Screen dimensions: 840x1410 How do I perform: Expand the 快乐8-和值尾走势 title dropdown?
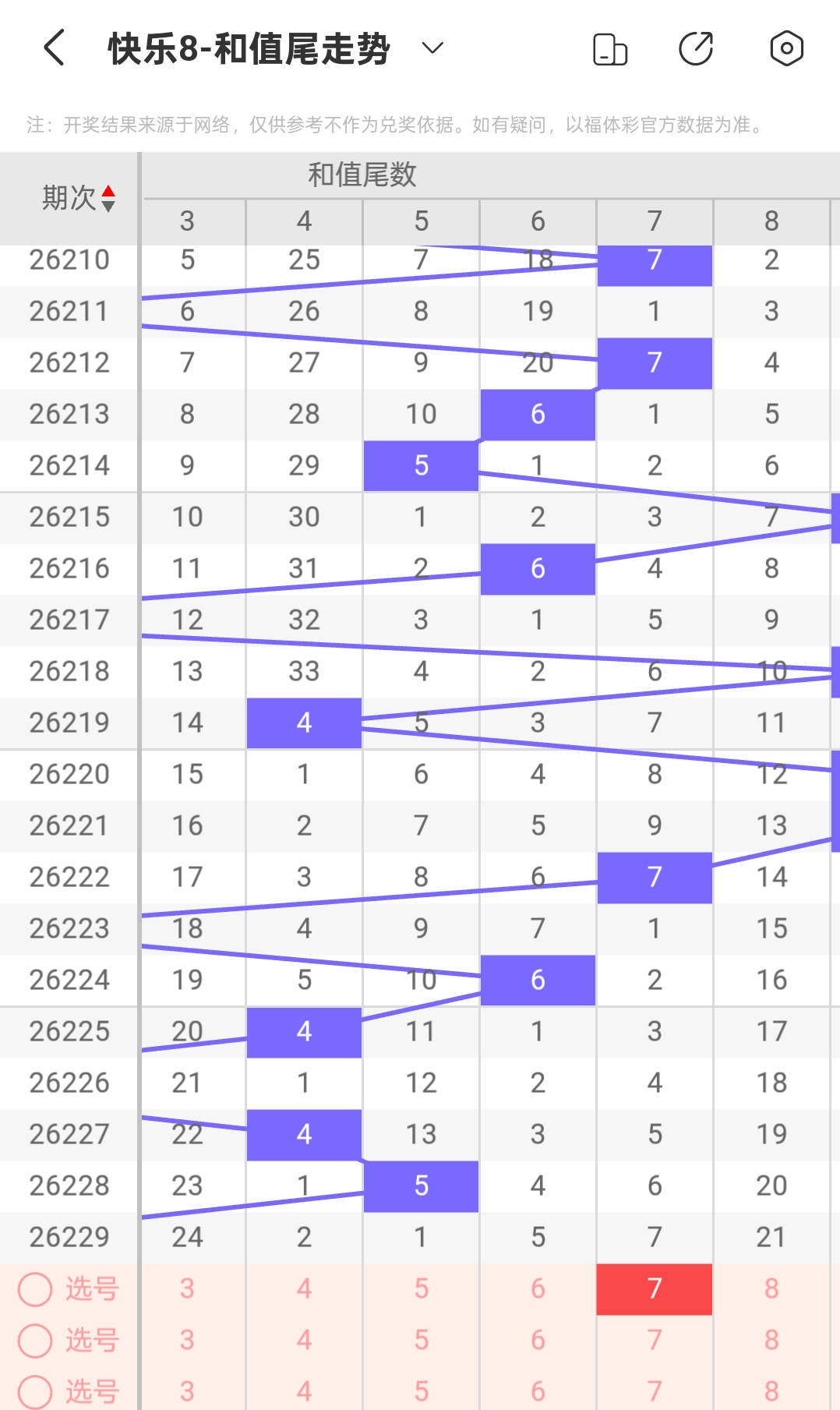coord(432,48)
